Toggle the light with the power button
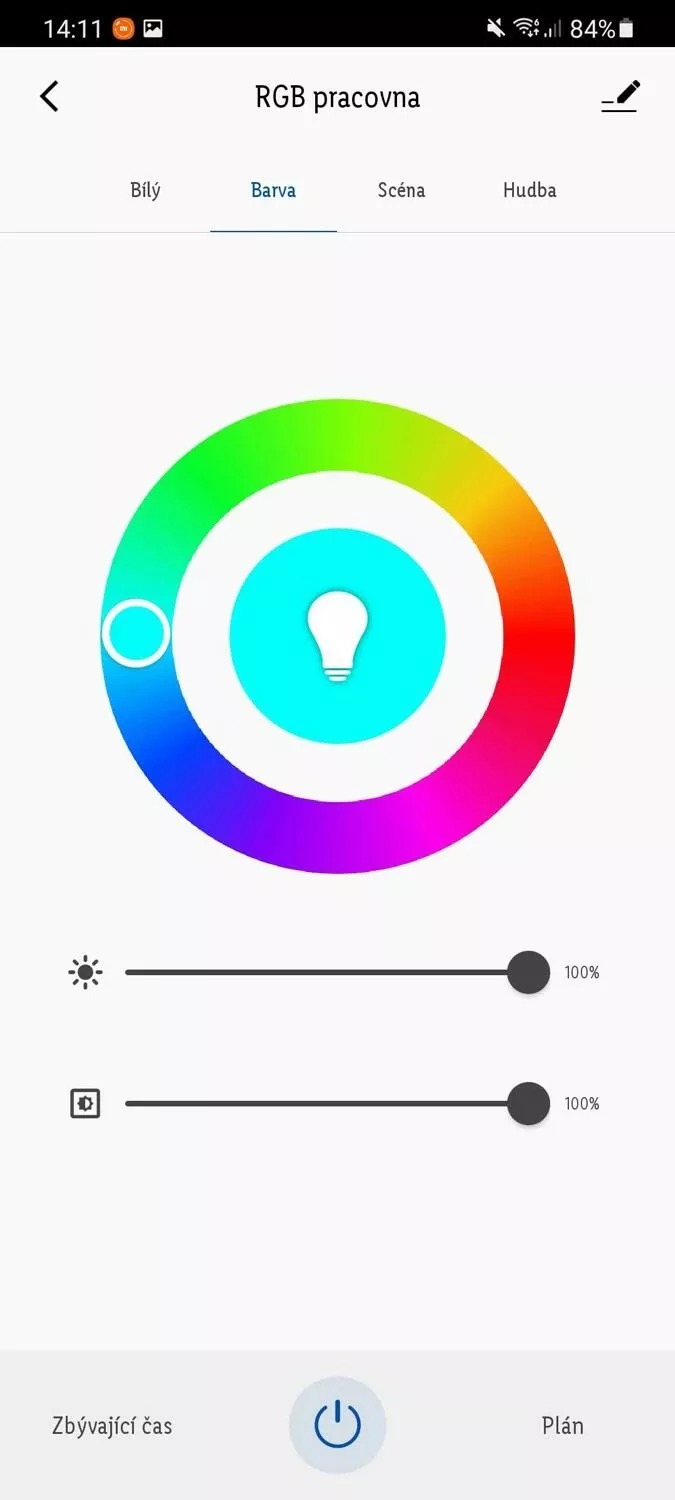Image resolution: width=675 pixels, height=1500 pixels. coord(337,1425)
